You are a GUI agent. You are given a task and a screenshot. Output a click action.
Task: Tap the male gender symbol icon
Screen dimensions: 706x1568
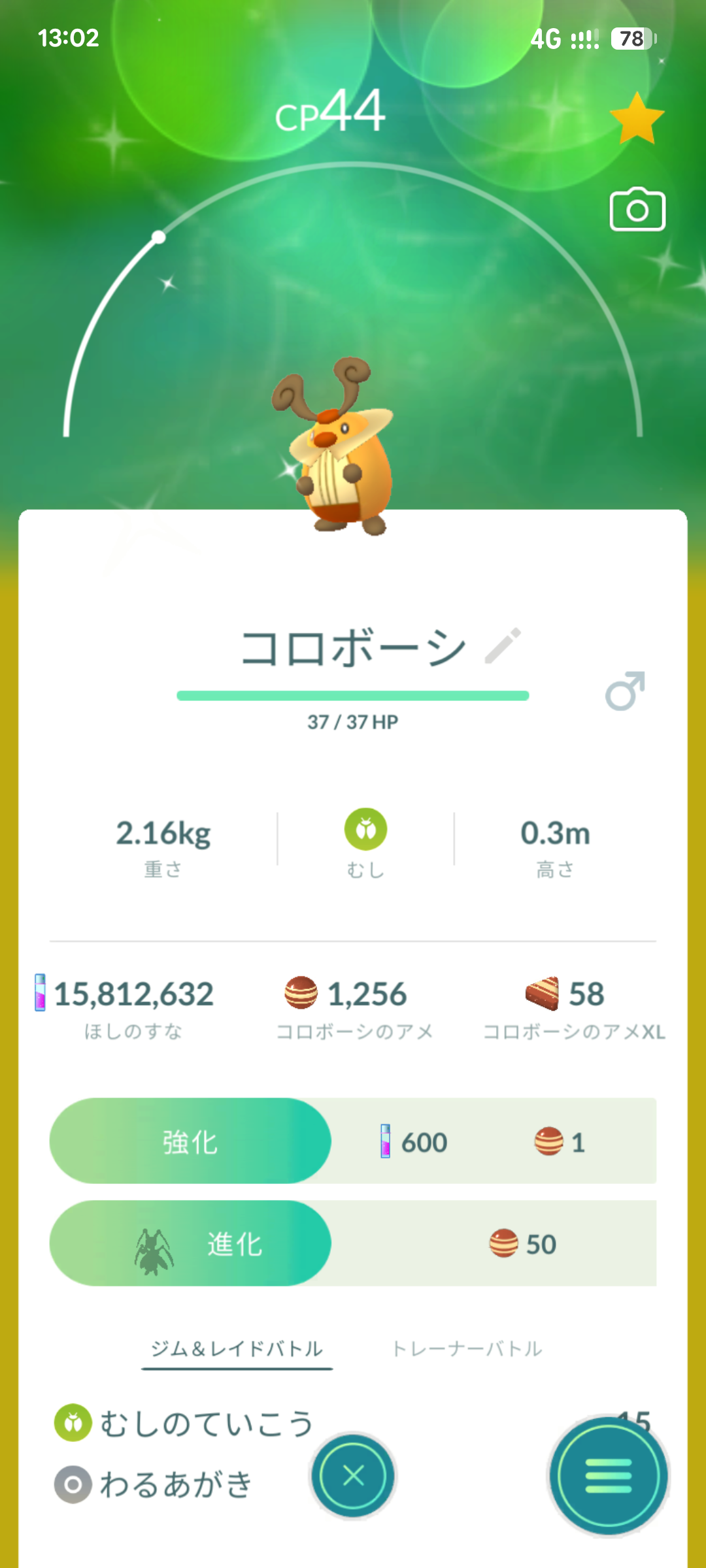pos(625,691)
